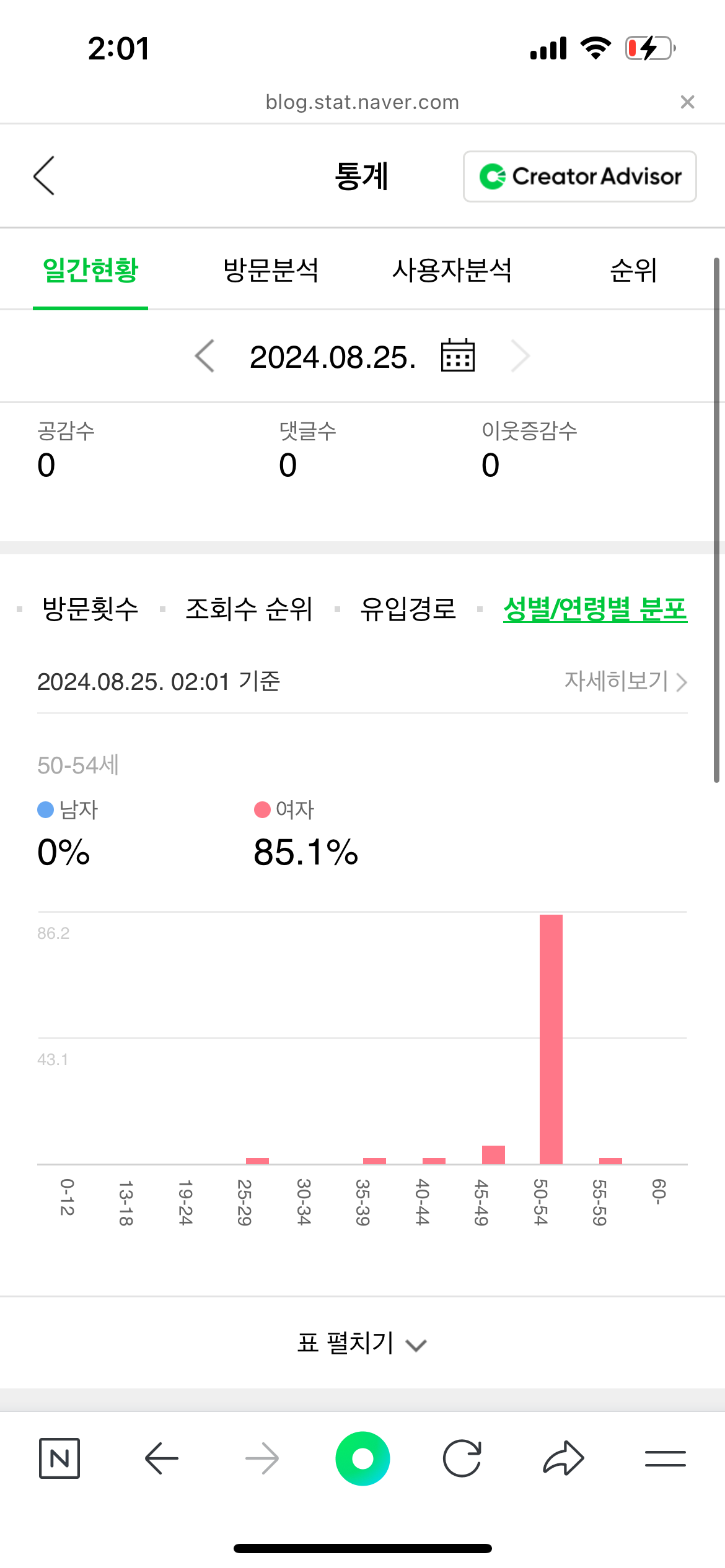
Task: Open Naver home via N icon
Action: pos(59,1458)
